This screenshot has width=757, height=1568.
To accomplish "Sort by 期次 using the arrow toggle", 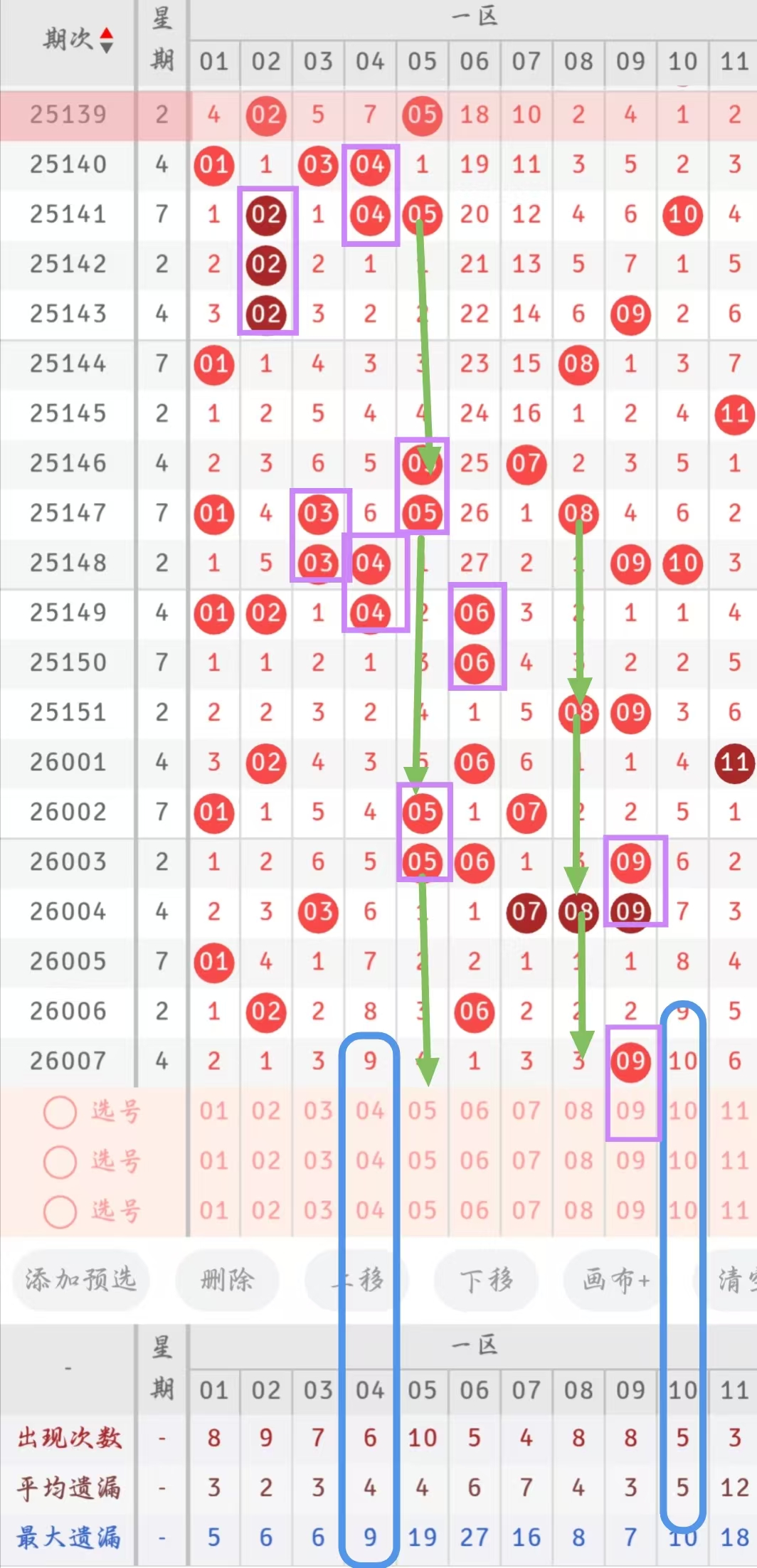I will coord(106,40).
